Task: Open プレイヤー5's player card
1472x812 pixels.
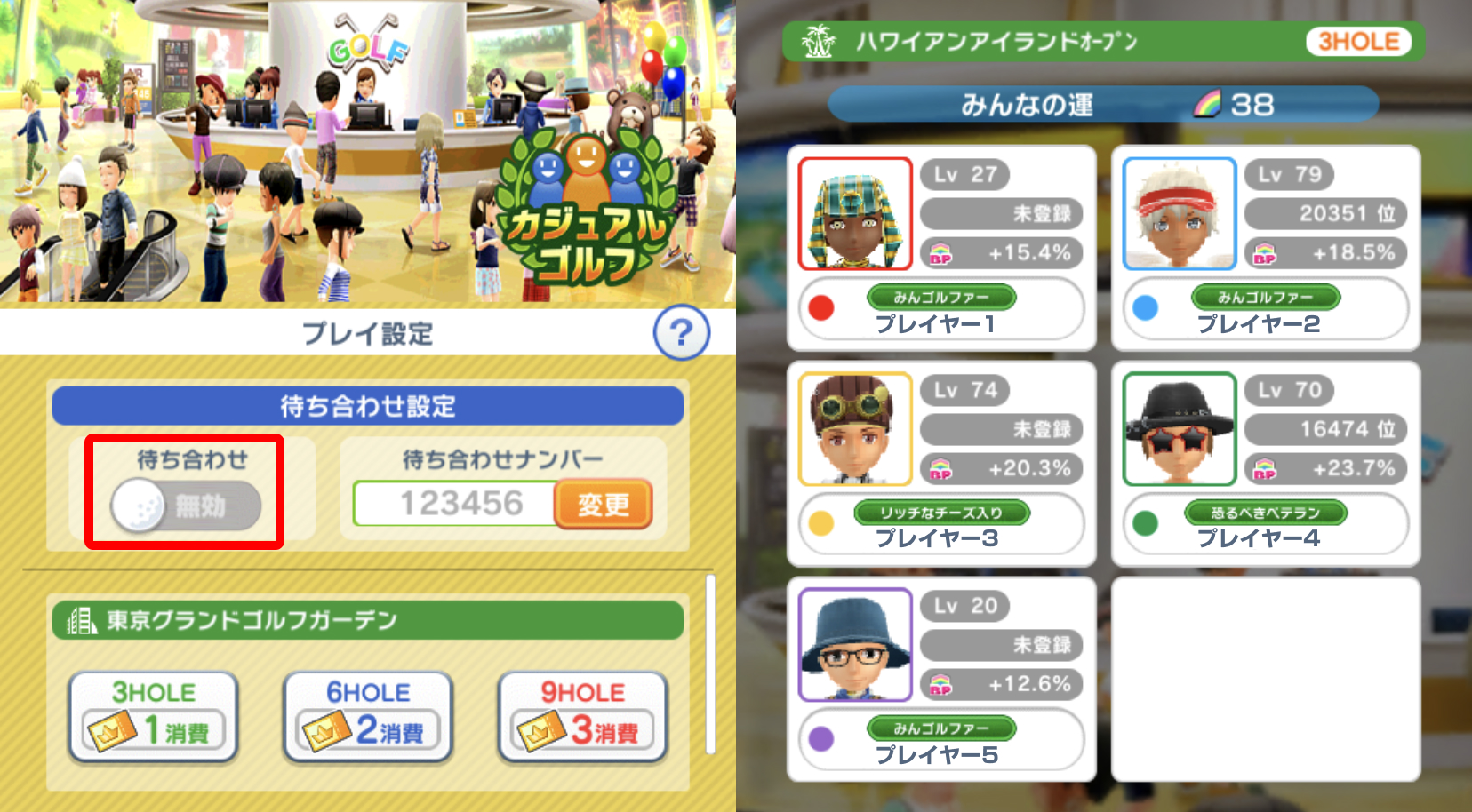Action: (x=940, y=679)
